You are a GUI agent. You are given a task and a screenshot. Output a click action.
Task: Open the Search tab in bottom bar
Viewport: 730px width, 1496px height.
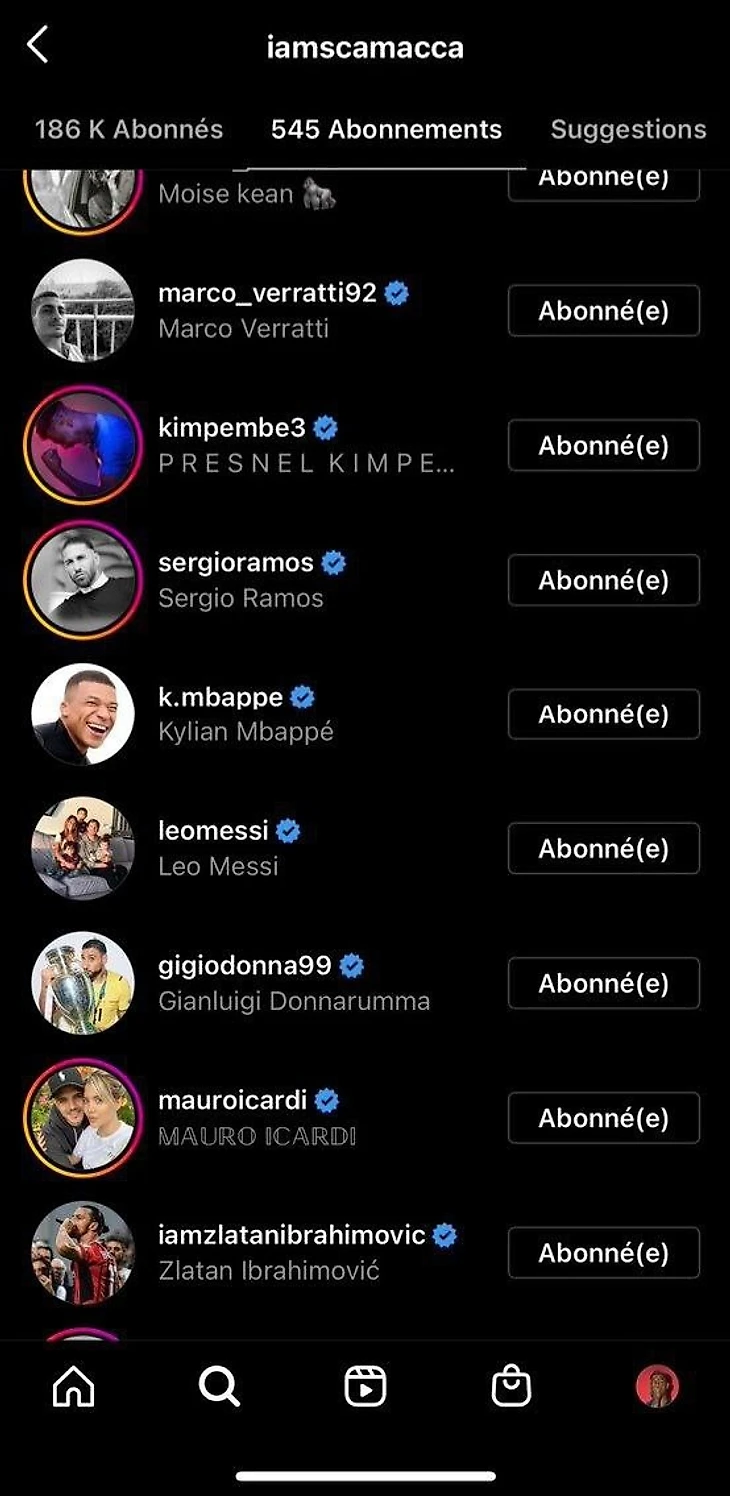tap(219, 1387)
